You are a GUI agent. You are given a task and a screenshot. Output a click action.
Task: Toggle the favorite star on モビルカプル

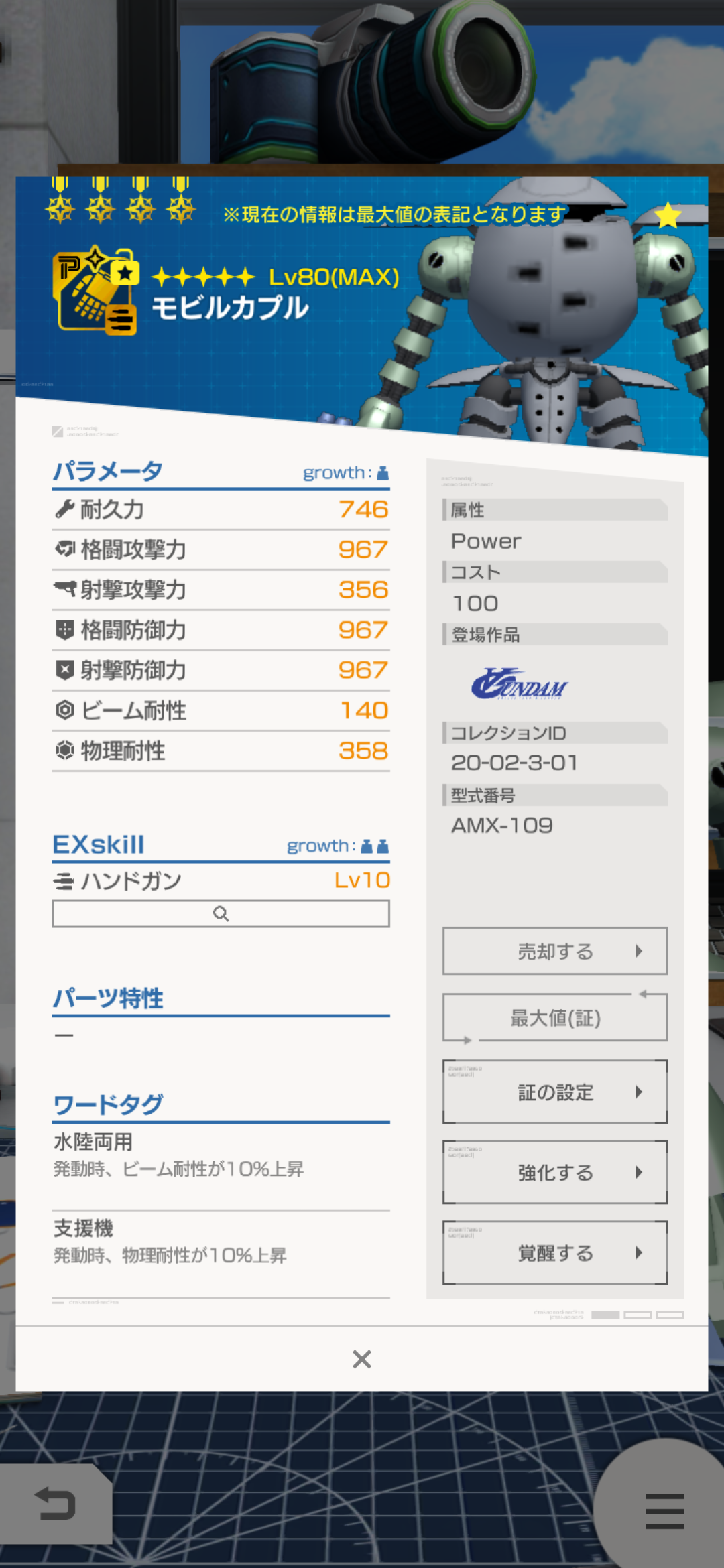tap(668, 216)
